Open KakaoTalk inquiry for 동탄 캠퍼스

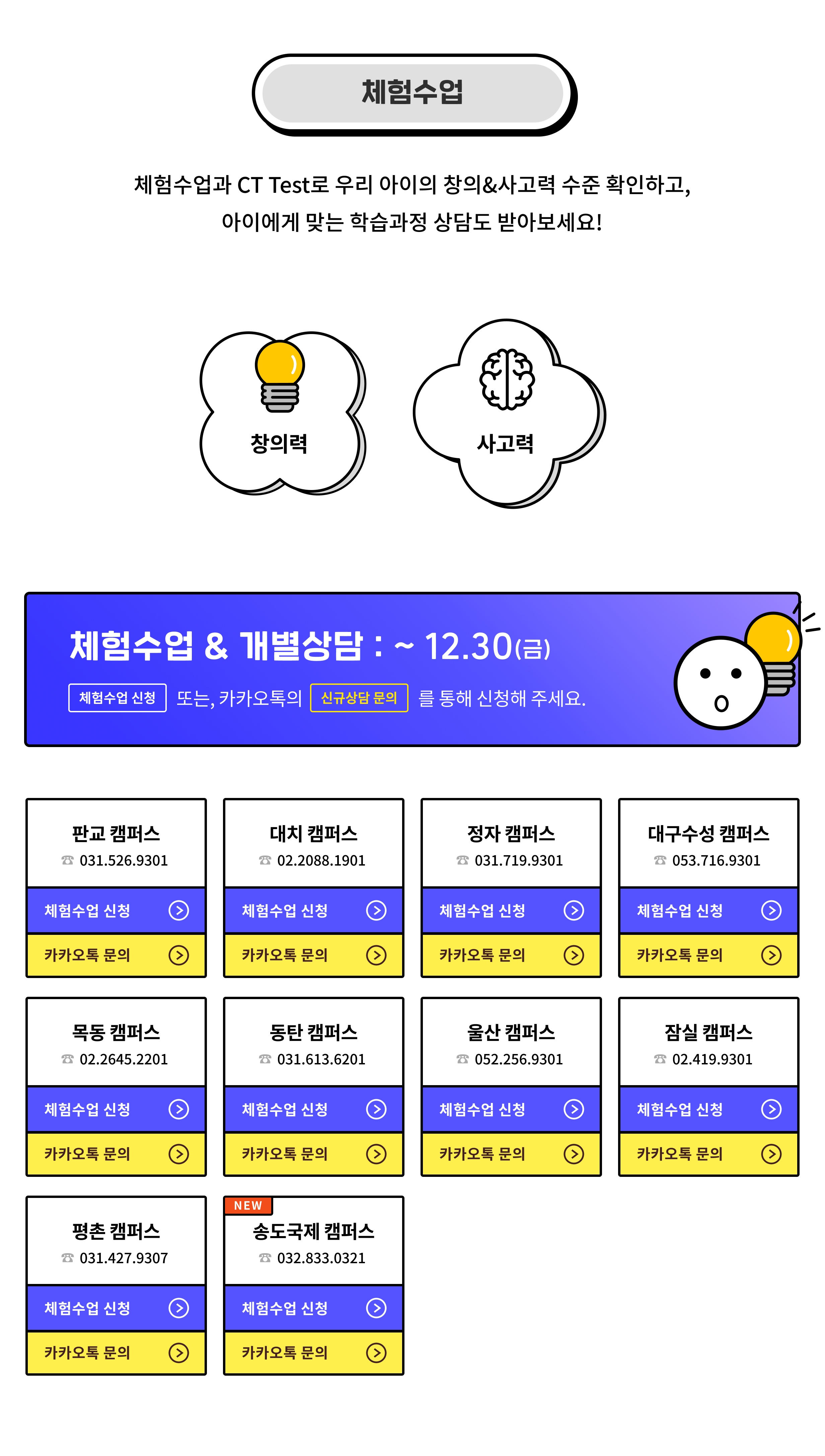click(x=313, y=1153)
